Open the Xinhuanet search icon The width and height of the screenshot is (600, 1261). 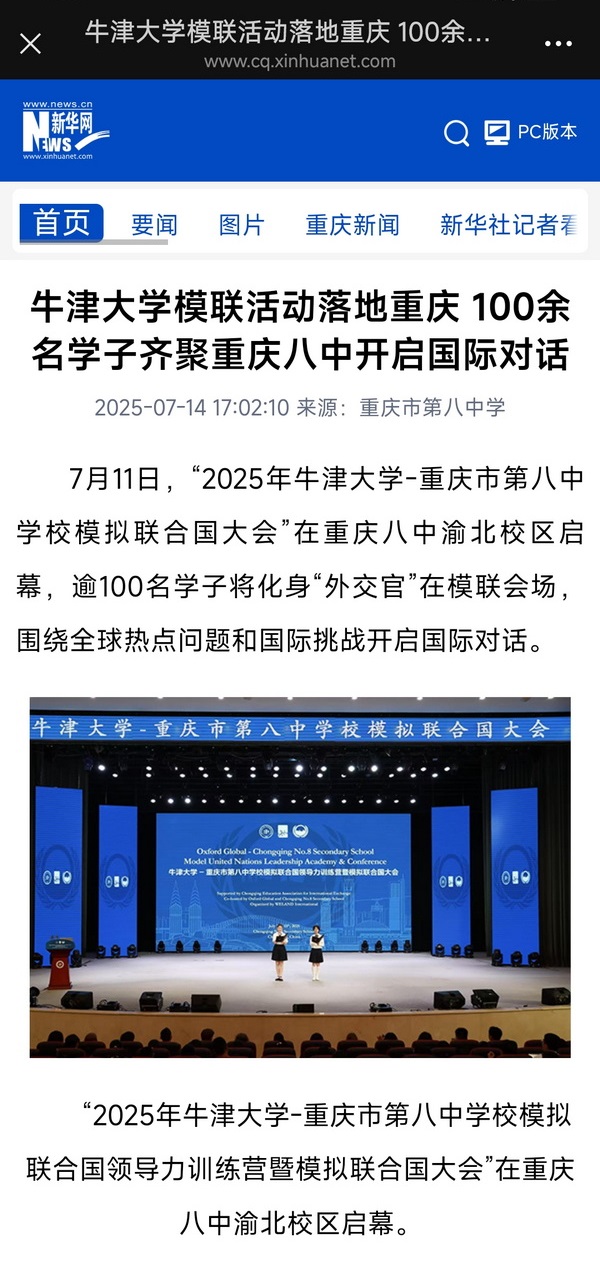[x=457, y=133]
